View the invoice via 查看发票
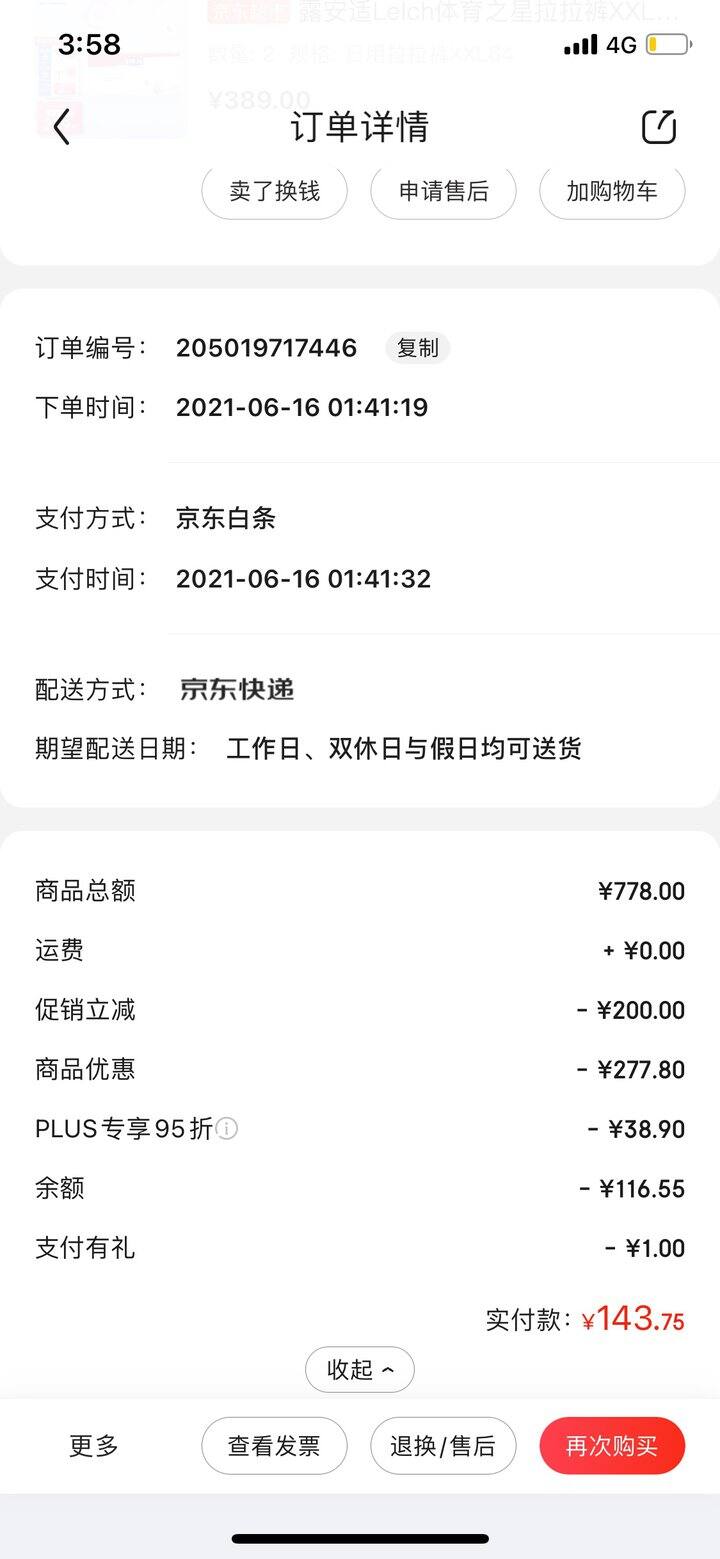 coord(274,1446)
